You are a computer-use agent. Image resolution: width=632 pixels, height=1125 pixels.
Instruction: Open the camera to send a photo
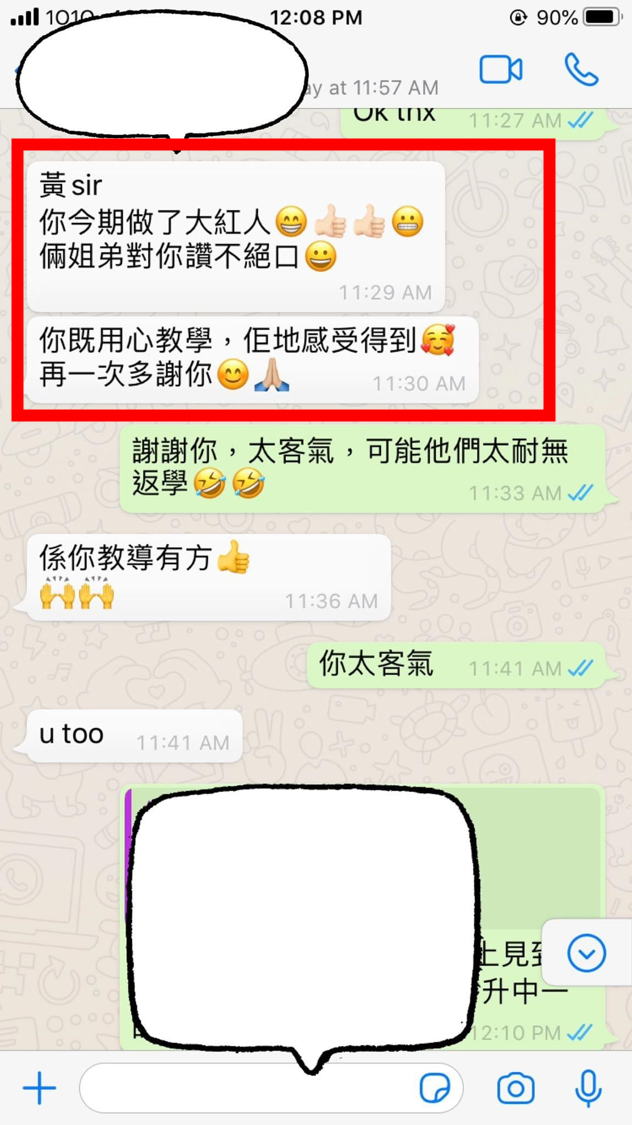[x=516, y=1088]
